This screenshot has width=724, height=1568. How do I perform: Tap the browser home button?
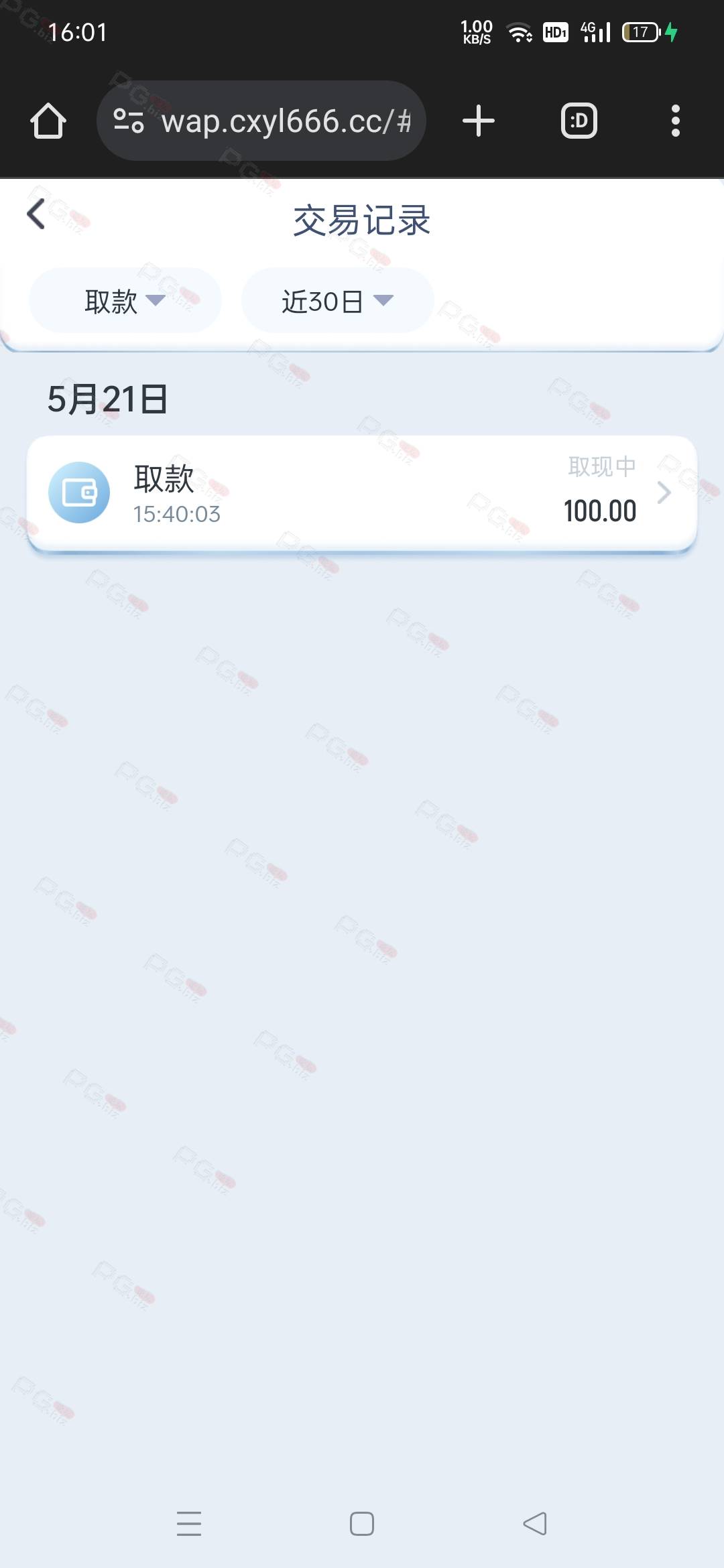coord(48,121)
